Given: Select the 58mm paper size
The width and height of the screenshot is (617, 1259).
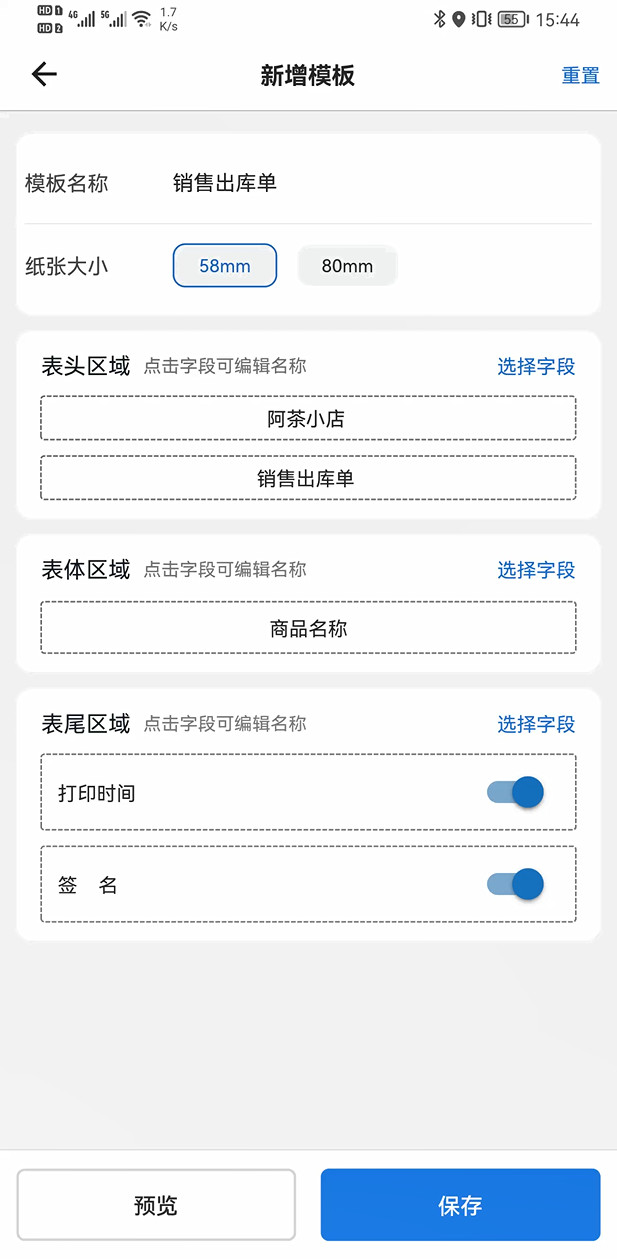Looking at the screenshot, I should (x=225, y=266).
